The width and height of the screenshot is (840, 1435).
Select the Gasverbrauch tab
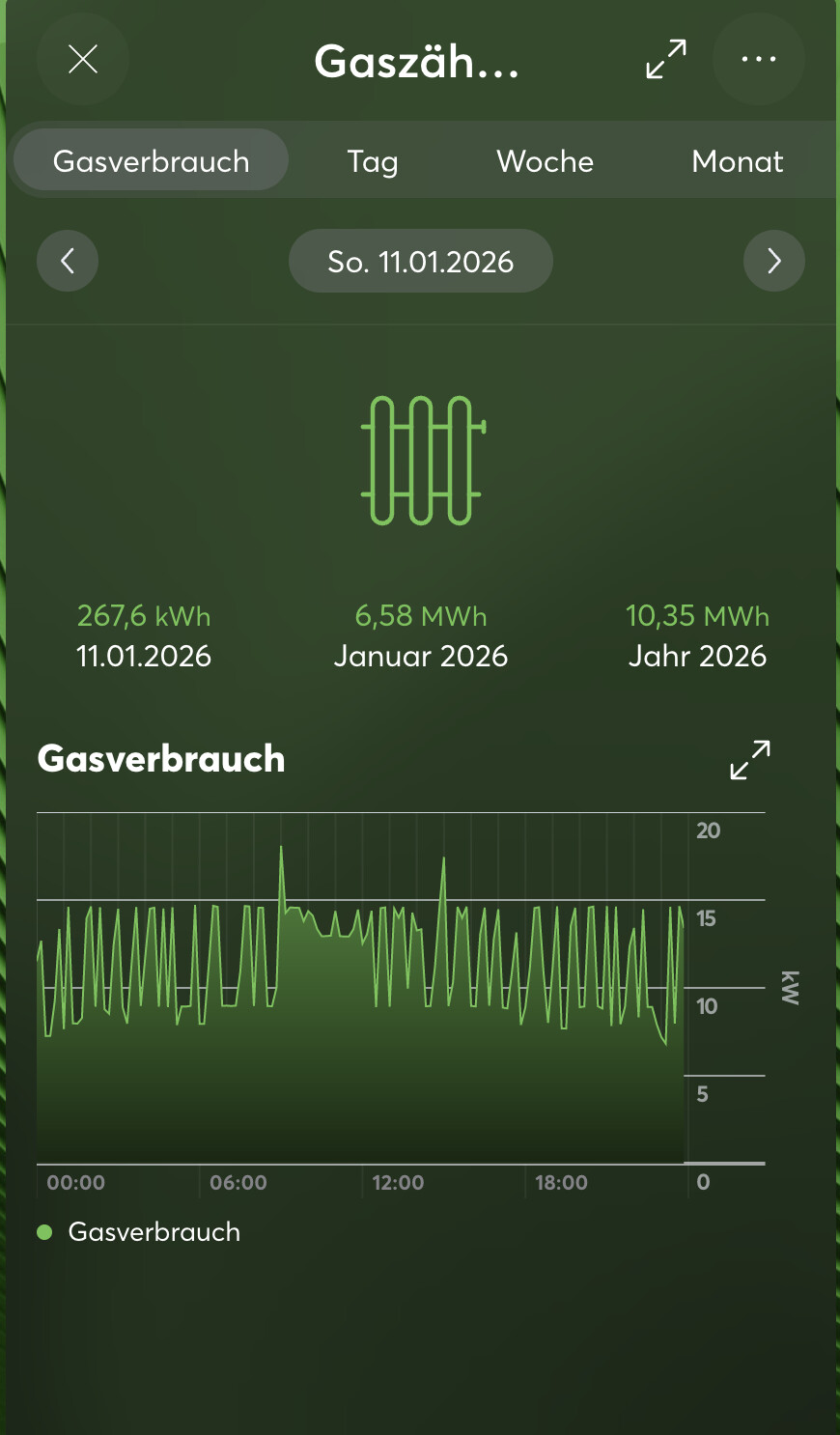[x=151, y=161]
